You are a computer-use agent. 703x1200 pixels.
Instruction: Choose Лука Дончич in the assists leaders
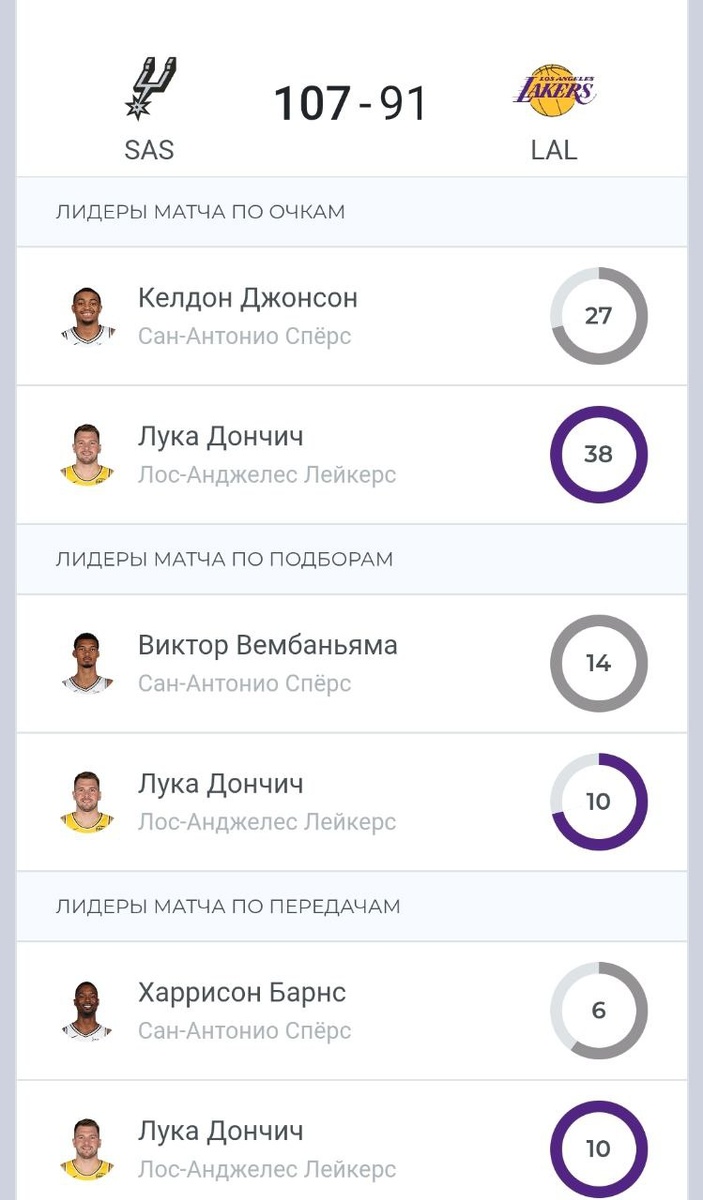[221, 1131]
